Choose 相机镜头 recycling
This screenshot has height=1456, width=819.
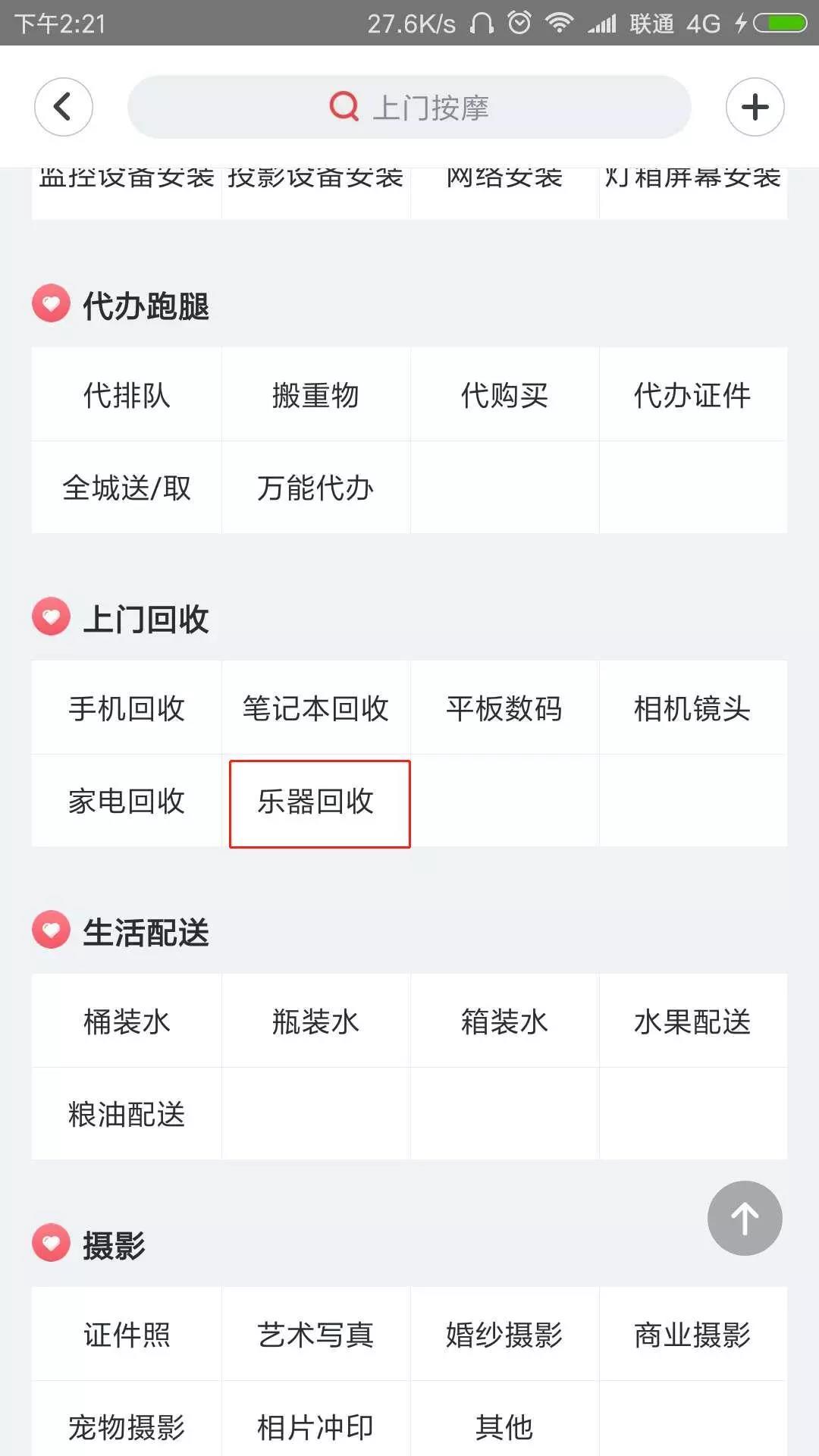(x=693, y=708)
